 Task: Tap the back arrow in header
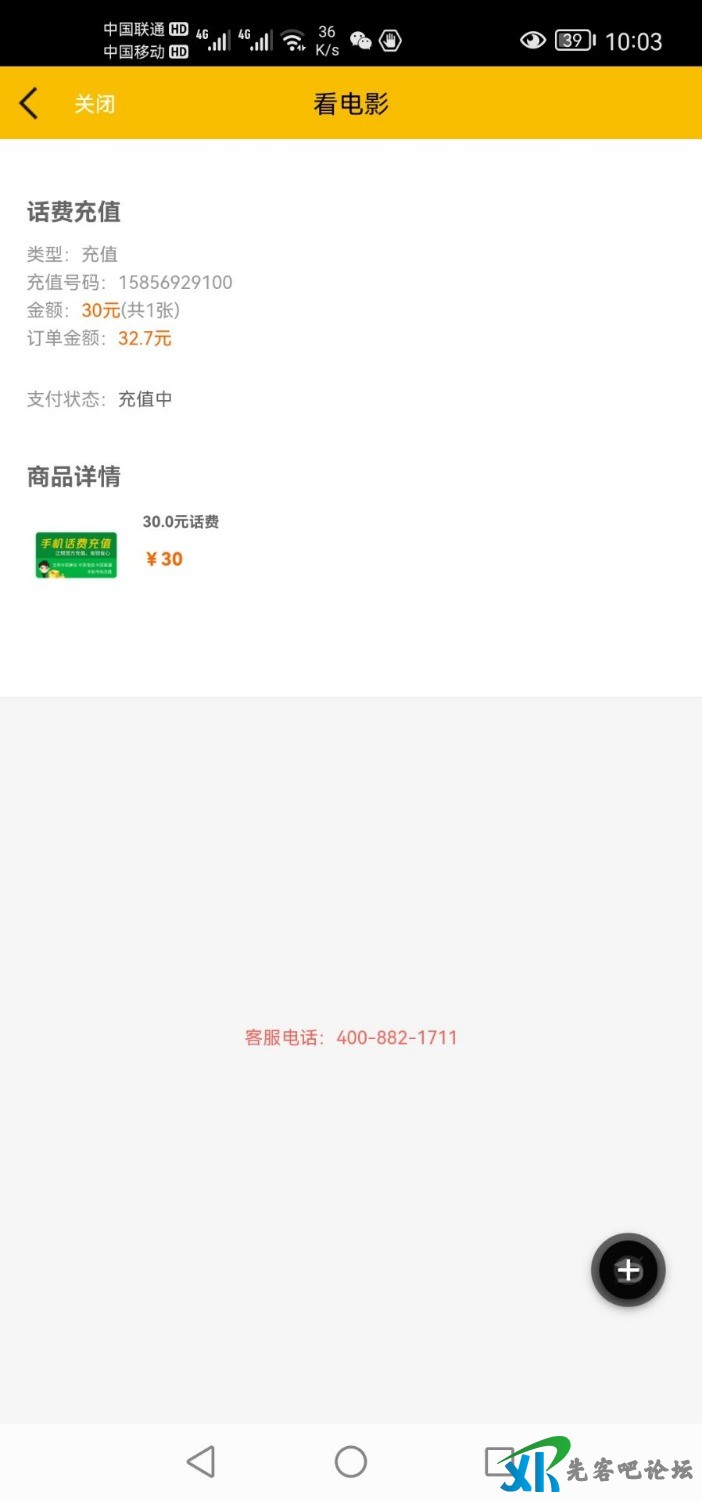[29, 103]
